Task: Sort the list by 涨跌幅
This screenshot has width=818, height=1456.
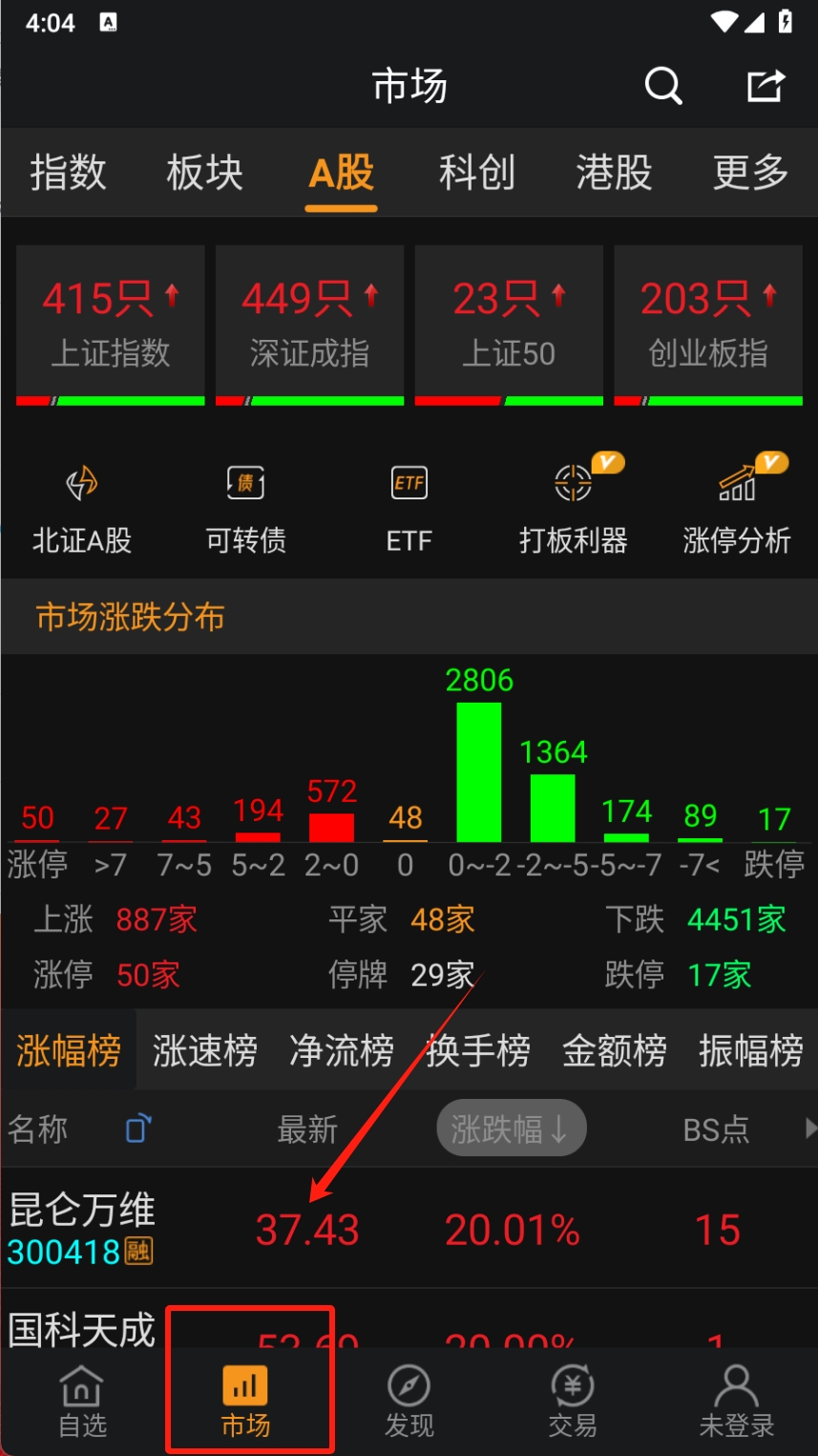Action: coord(511,1129)
